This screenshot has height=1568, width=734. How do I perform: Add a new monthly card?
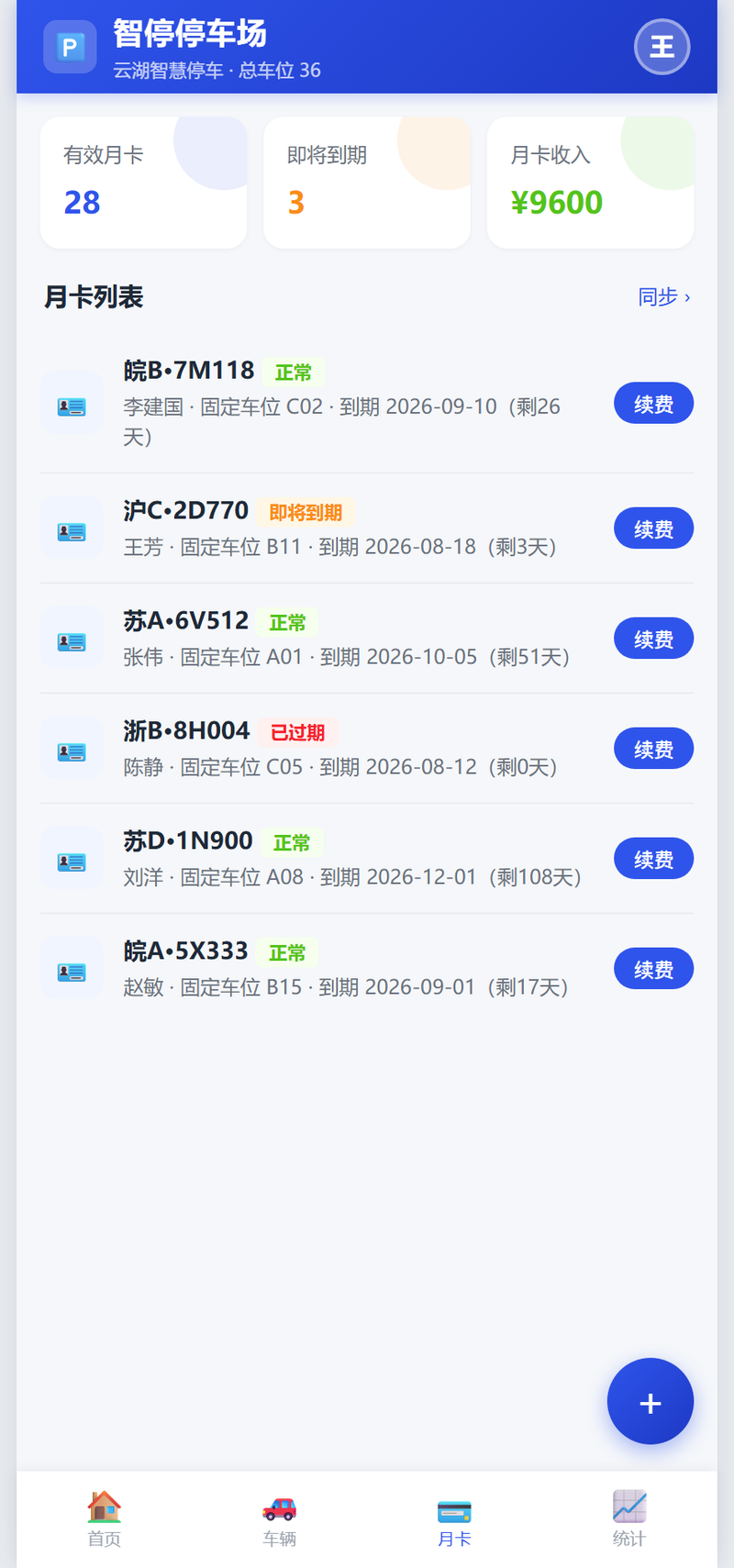point(651,1402)
